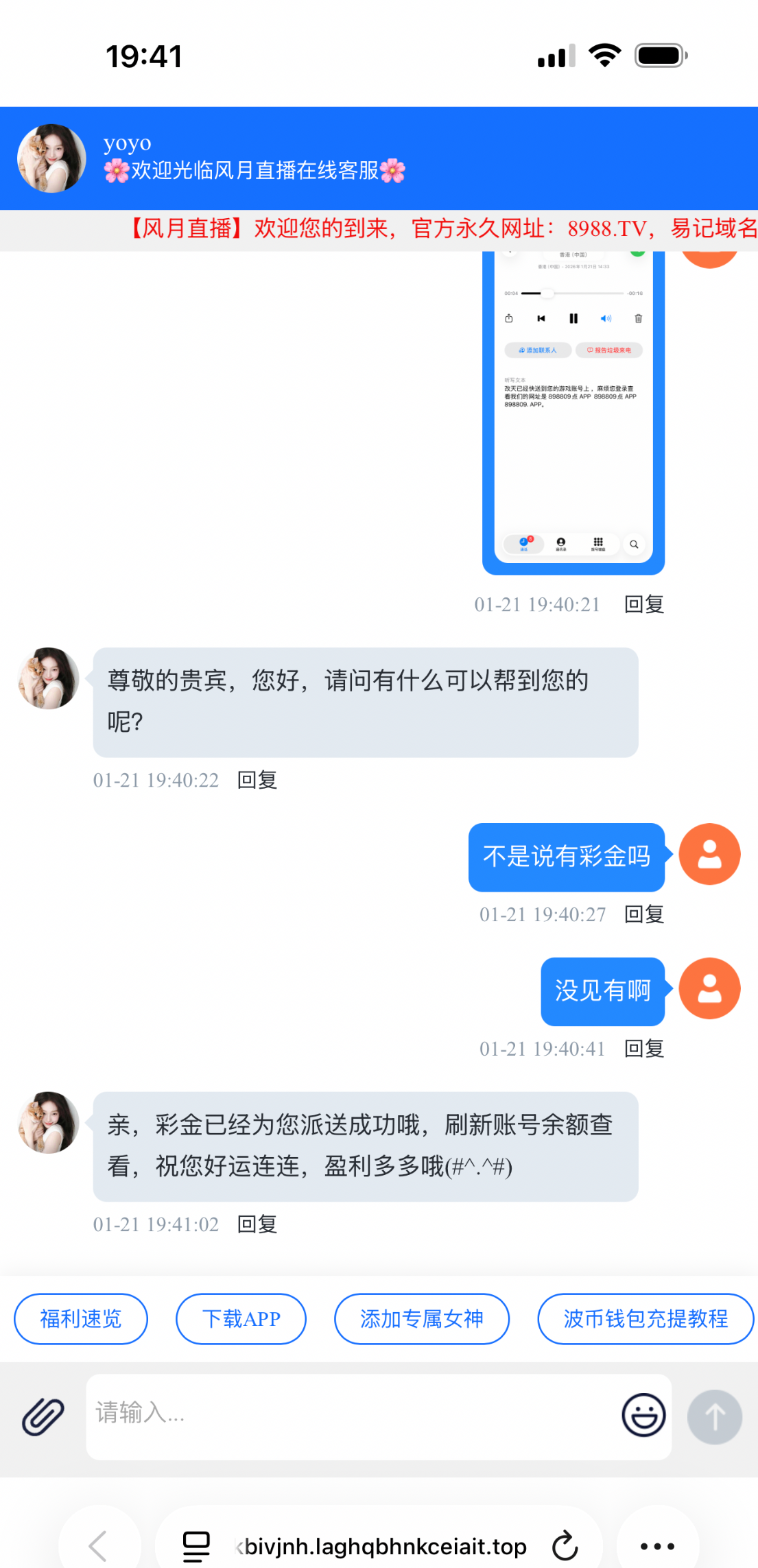This screenshot has width=758, height=1568.
Task: Tap yoyo's avatar in the header
Action: pyautogui.click(x=51, y=158)
